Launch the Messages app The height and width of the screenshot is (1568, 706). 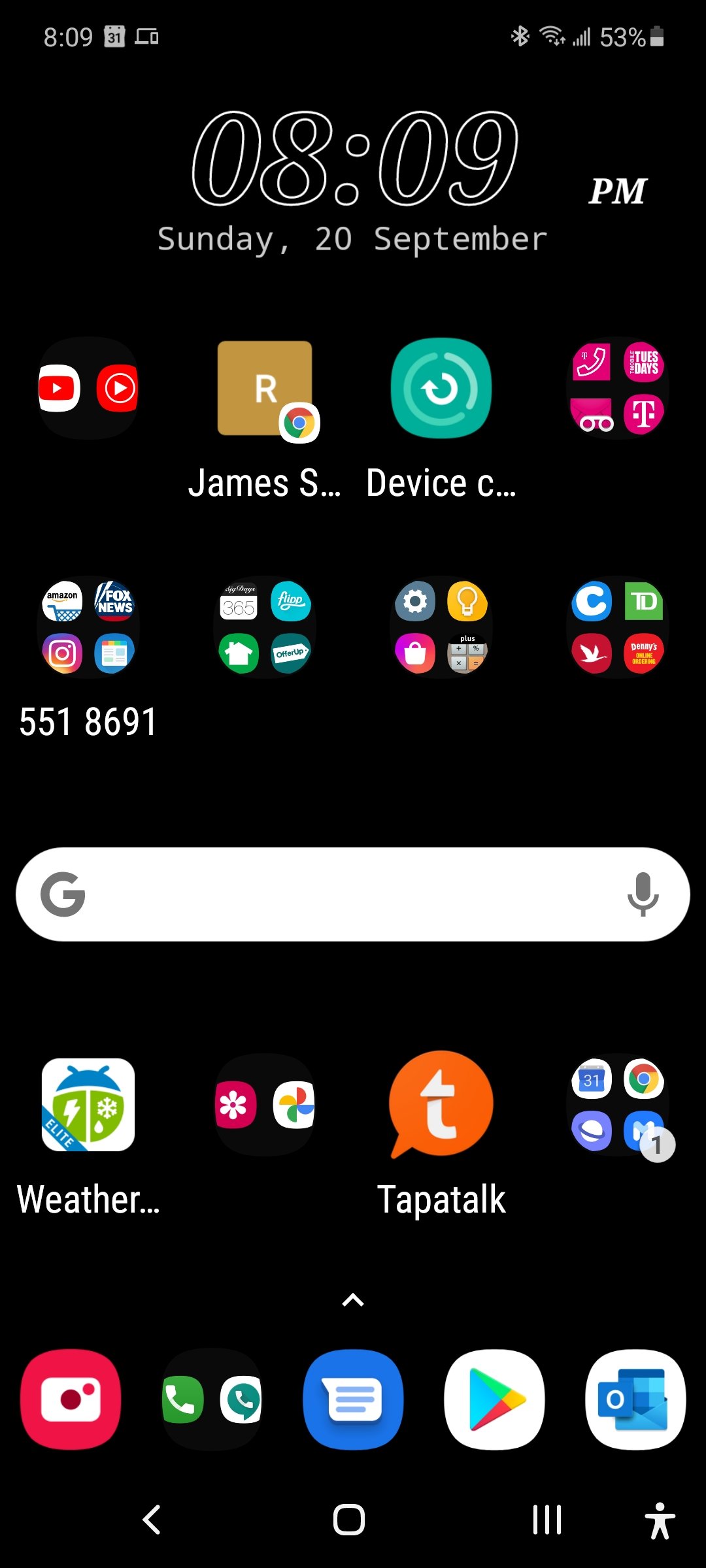[x=353, y=1399]
